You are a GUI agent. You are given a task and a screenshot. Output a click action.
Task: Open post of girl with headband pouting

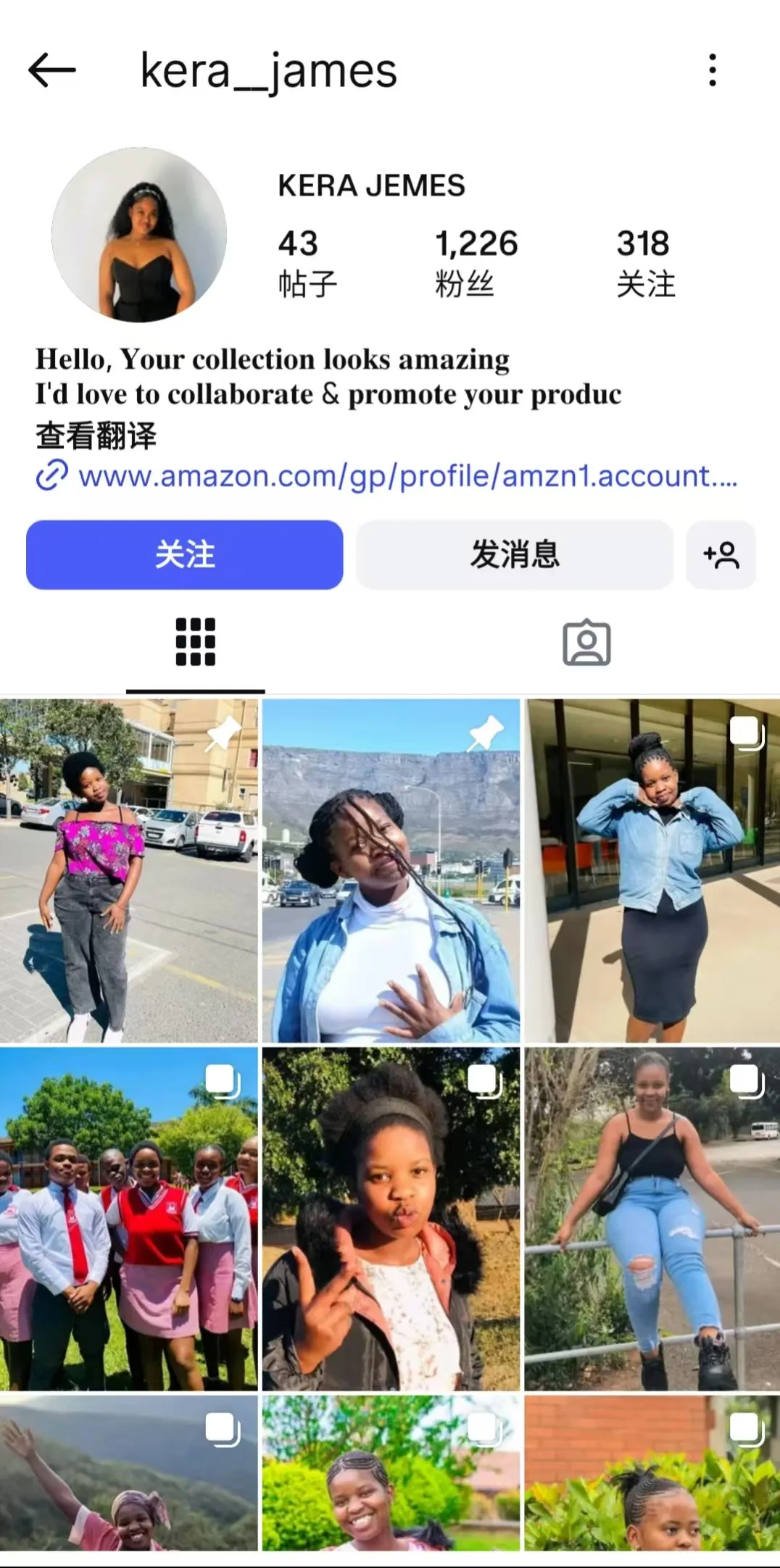[x=391, y=1218]
